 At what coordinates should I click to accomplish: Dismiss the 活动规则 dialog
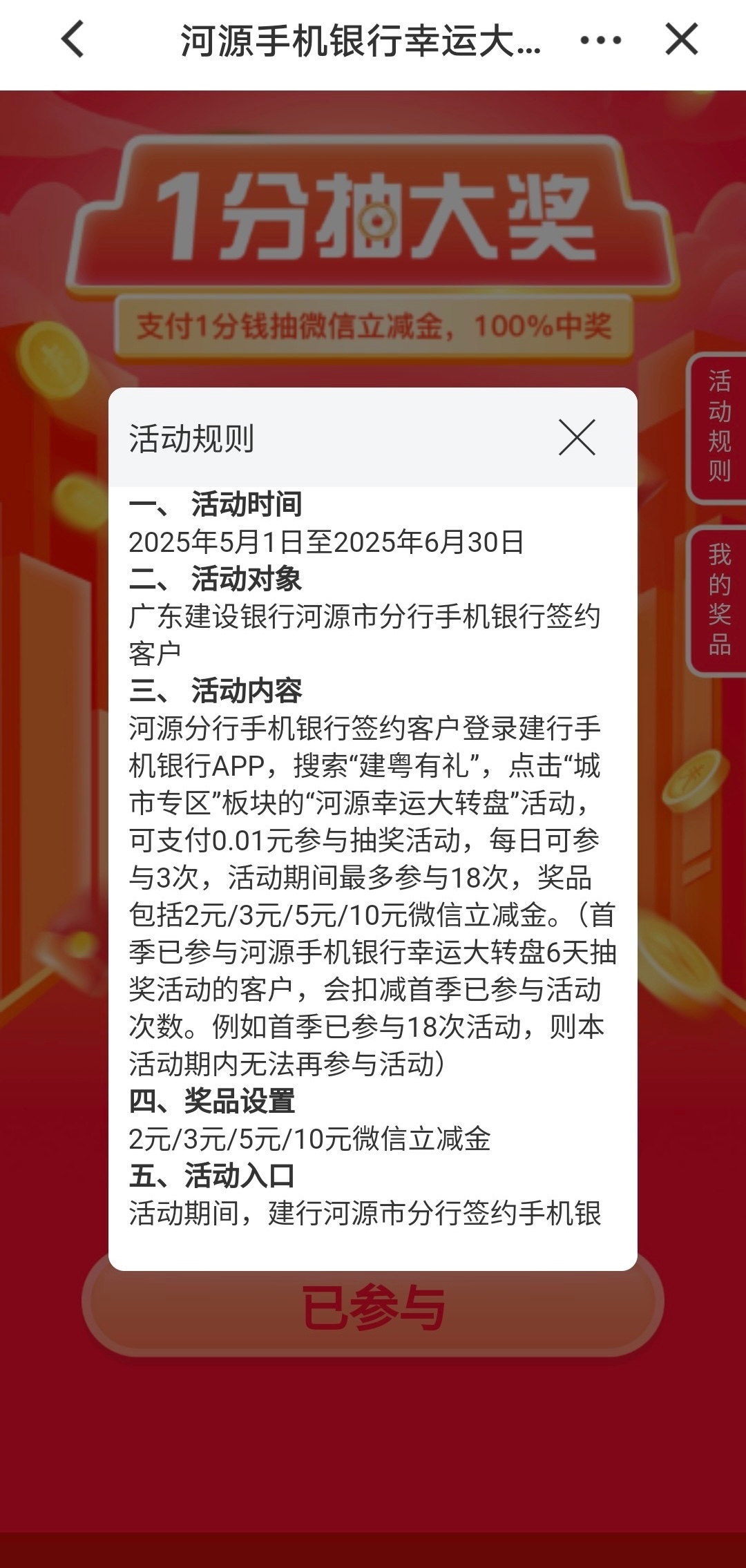click(x=577, y=438)
